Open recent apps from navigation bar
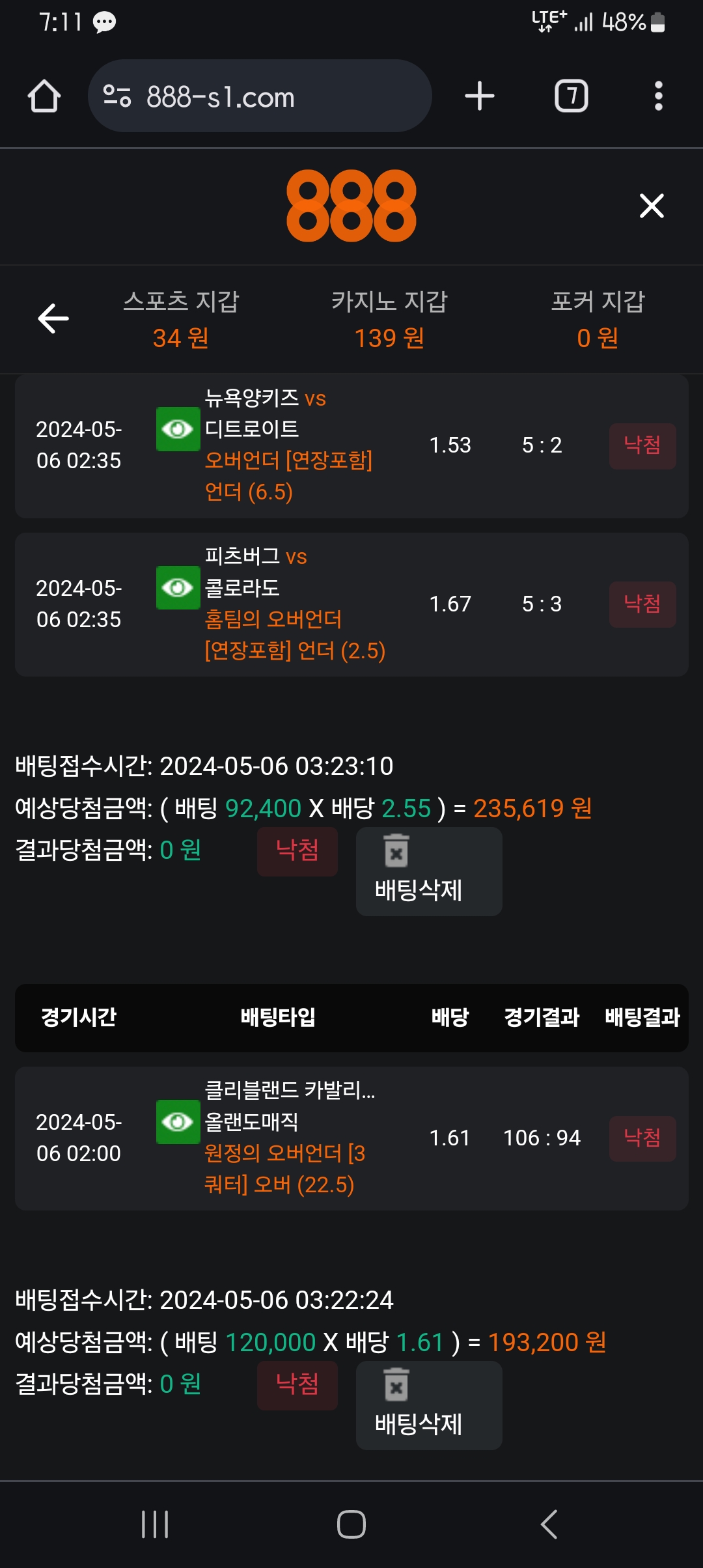 155,1524
